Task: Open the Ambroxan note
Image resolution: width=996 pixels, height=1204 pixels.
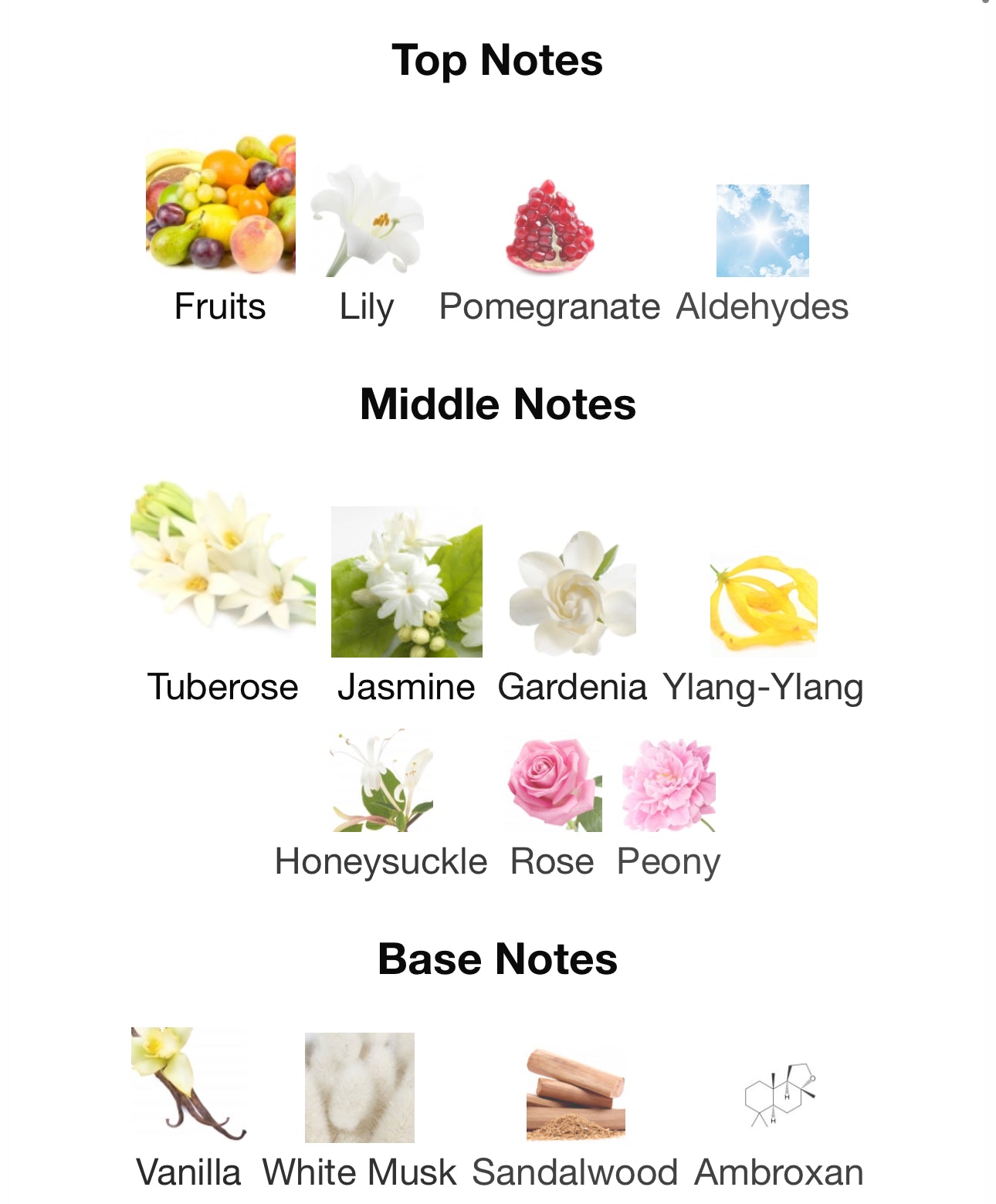Action: tap(779, 1095)
